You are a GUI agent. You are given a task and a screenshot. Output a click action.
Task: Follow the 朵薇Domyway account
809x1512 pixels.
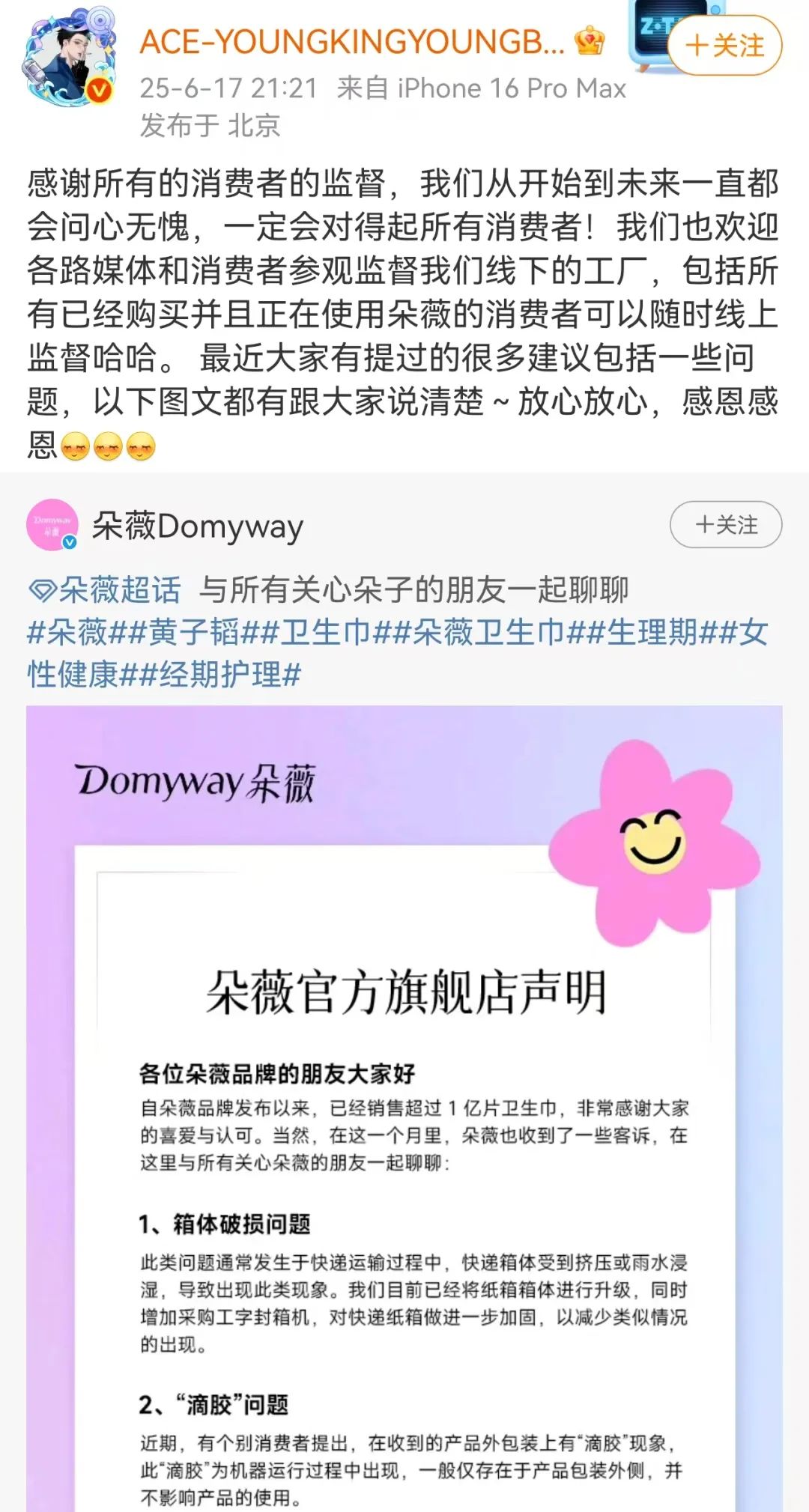tap(725, 525)
